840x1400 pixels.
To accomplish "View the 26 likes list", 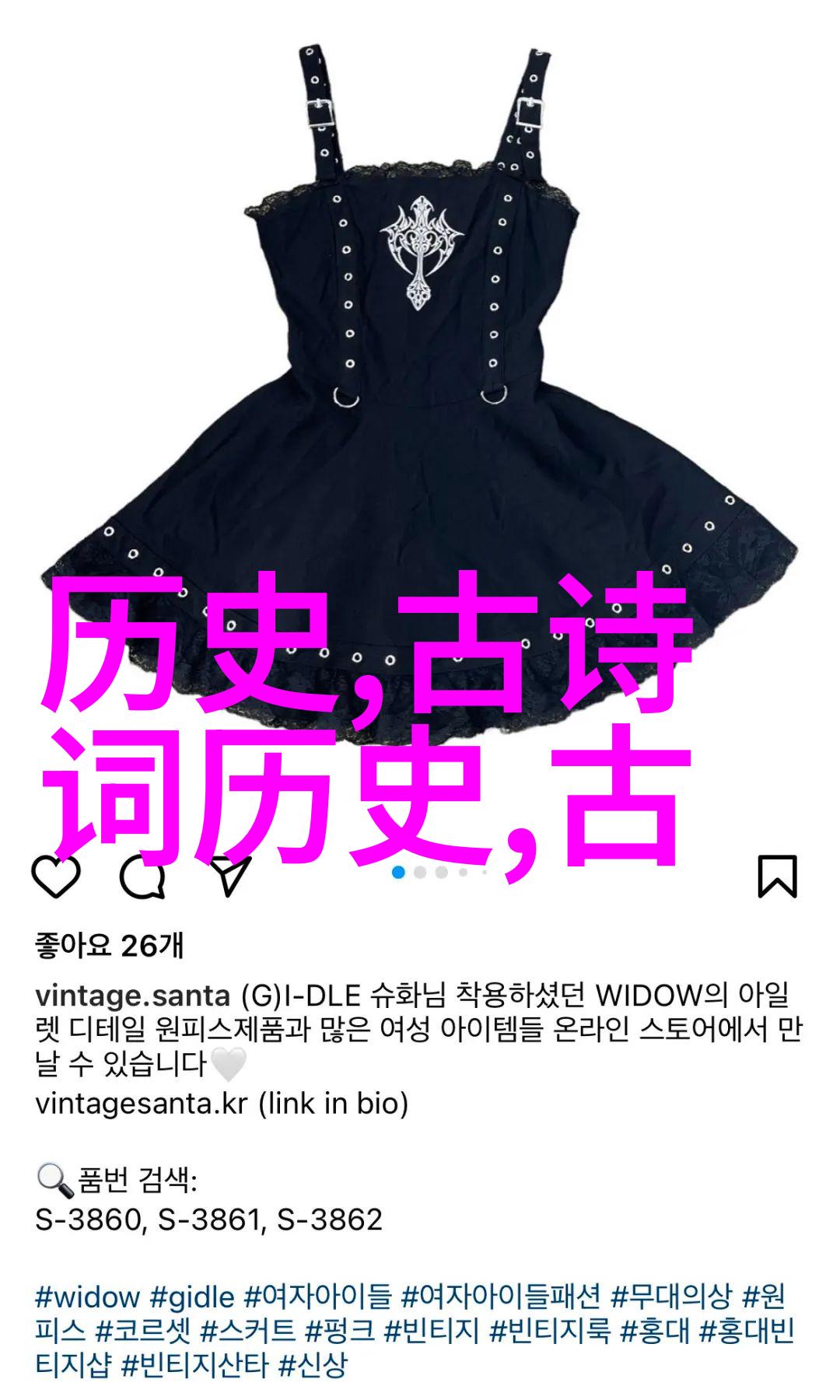I will pos(109,946).
